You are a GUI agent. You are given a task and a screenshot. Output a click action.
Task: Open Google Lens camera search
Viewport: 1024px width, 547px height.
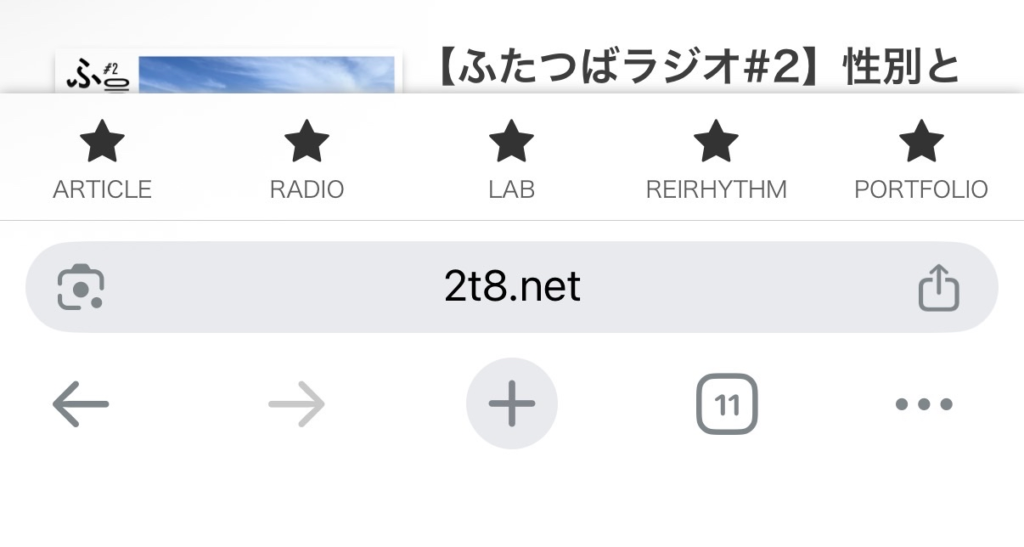pos(81,288)
